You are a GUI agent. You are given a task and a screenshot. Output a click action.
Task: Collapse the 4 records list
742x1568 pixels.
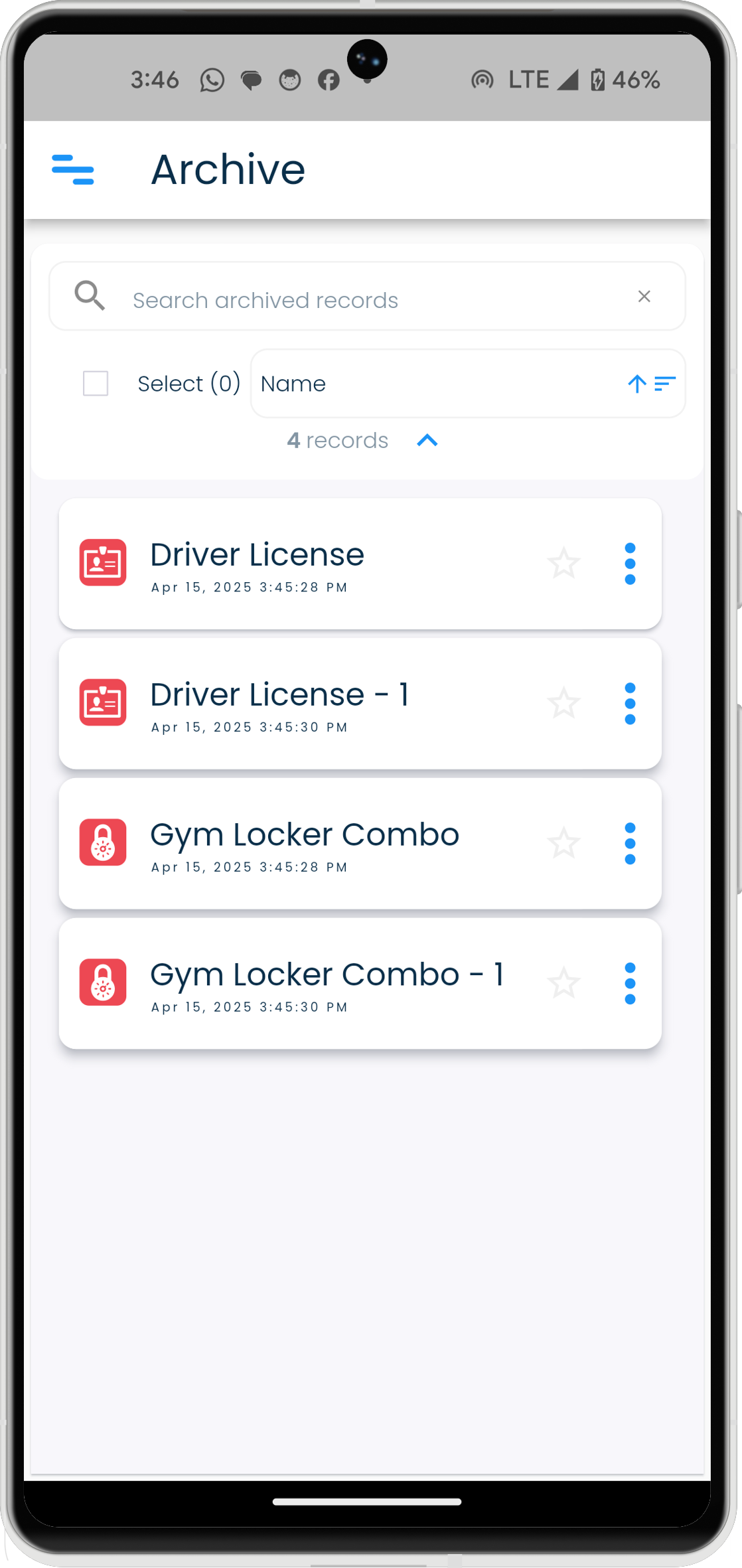[x=427, y=440]
